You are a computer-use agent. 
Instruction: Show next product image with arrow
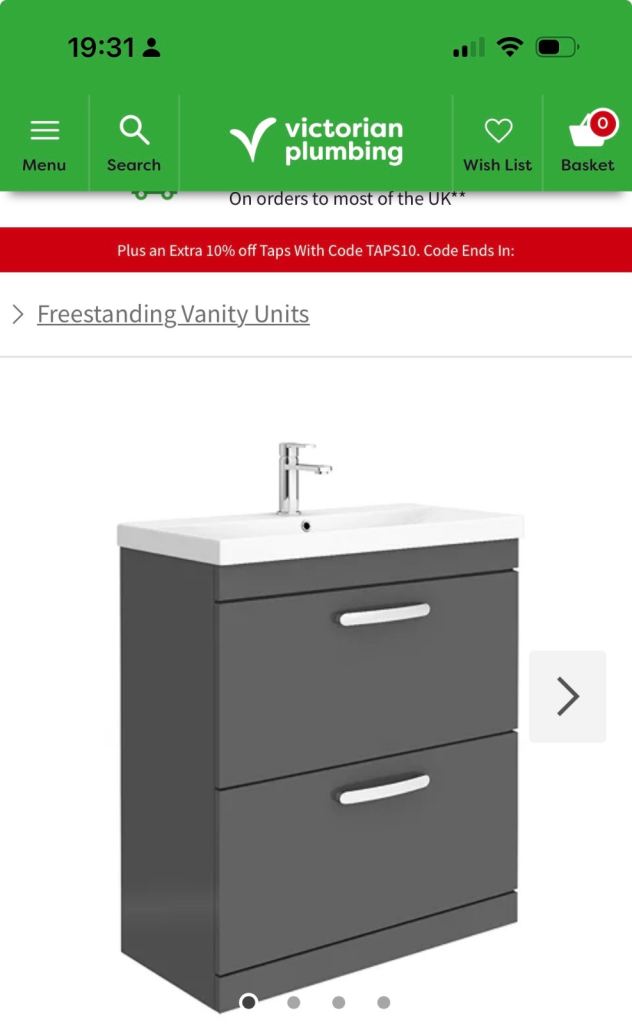click(x=567, y=696)
